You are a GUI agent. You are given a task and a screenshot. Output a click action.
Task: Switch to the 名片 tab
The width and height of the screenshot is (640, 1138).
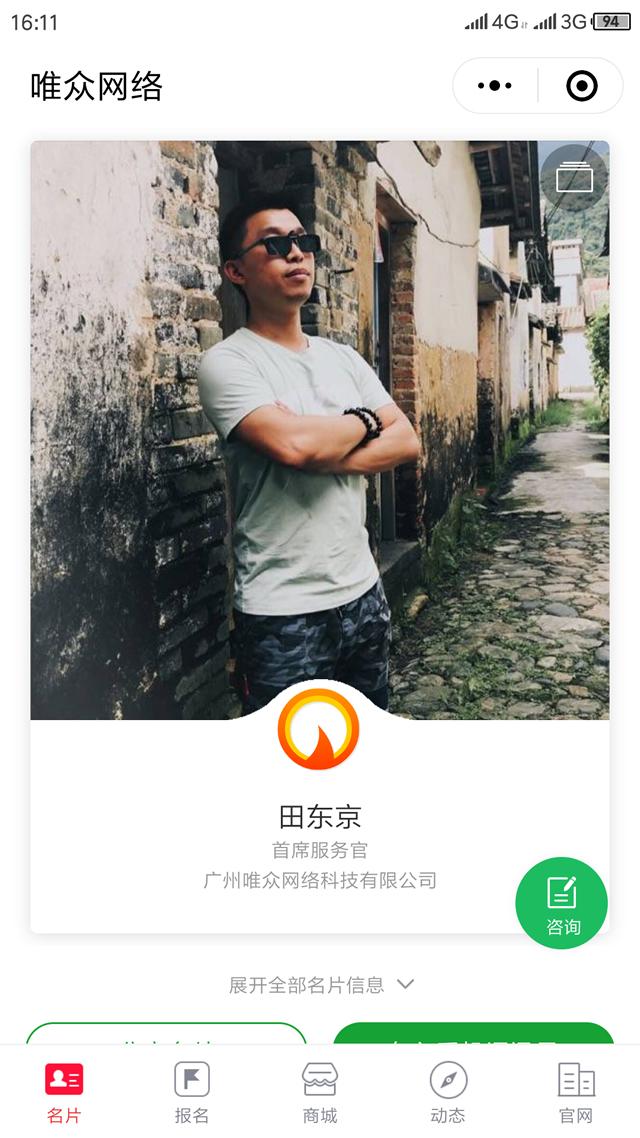[x=64, y=1092]
